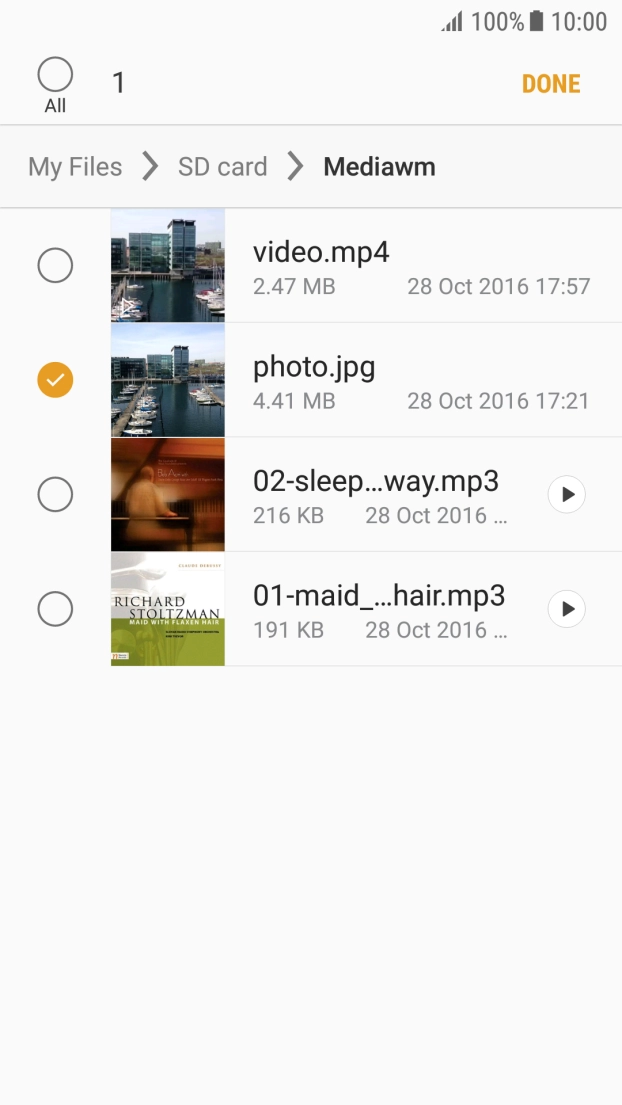Select all files with the All checkbox
The image size is (622, 1105).
tap(55, 75)
